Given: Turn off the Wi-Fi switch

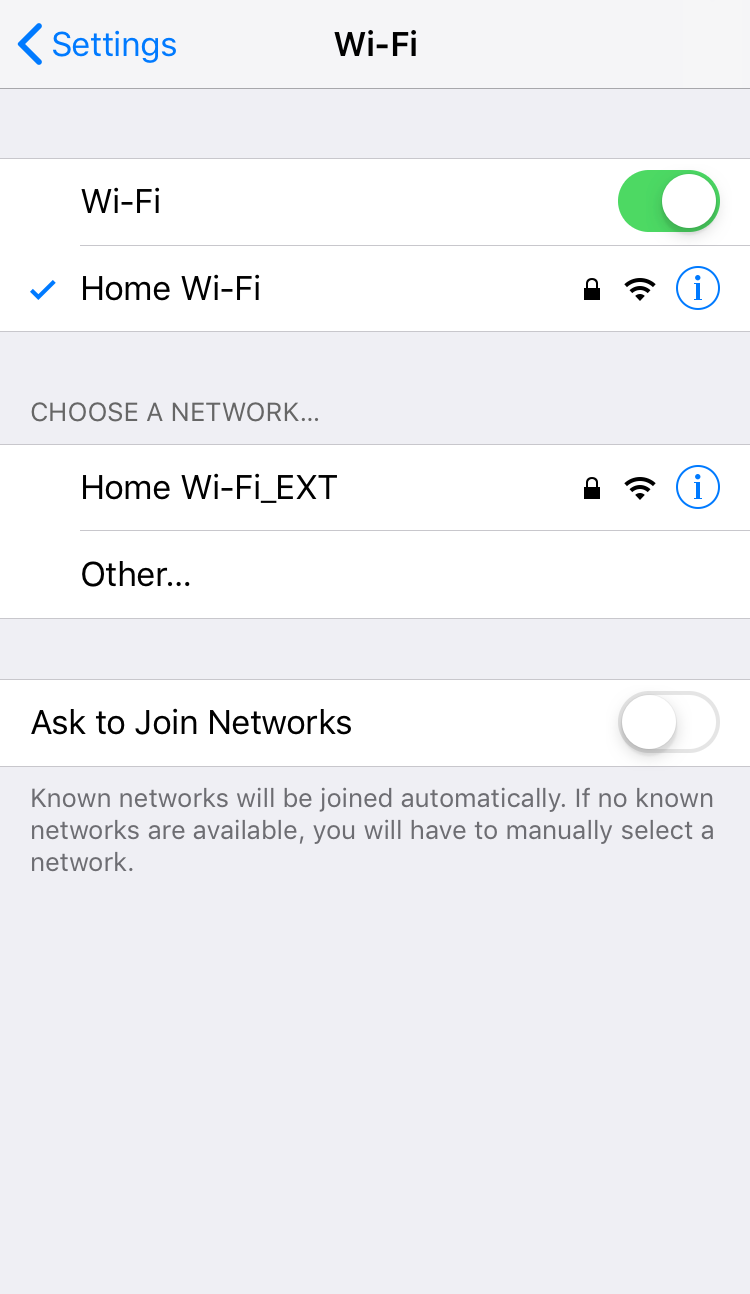Looking at the screenshot, I should tap(669, 201).
